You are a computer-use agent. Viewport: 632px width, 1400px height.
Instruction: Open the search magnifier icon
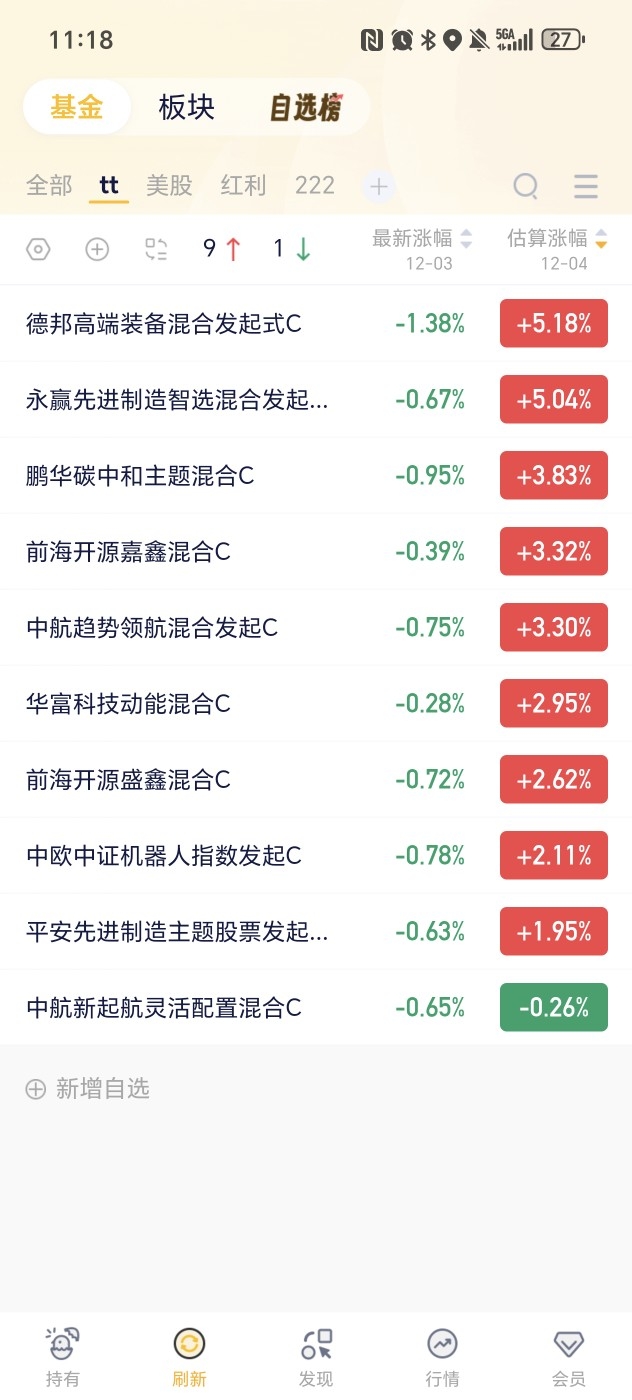tap(526, 186)
